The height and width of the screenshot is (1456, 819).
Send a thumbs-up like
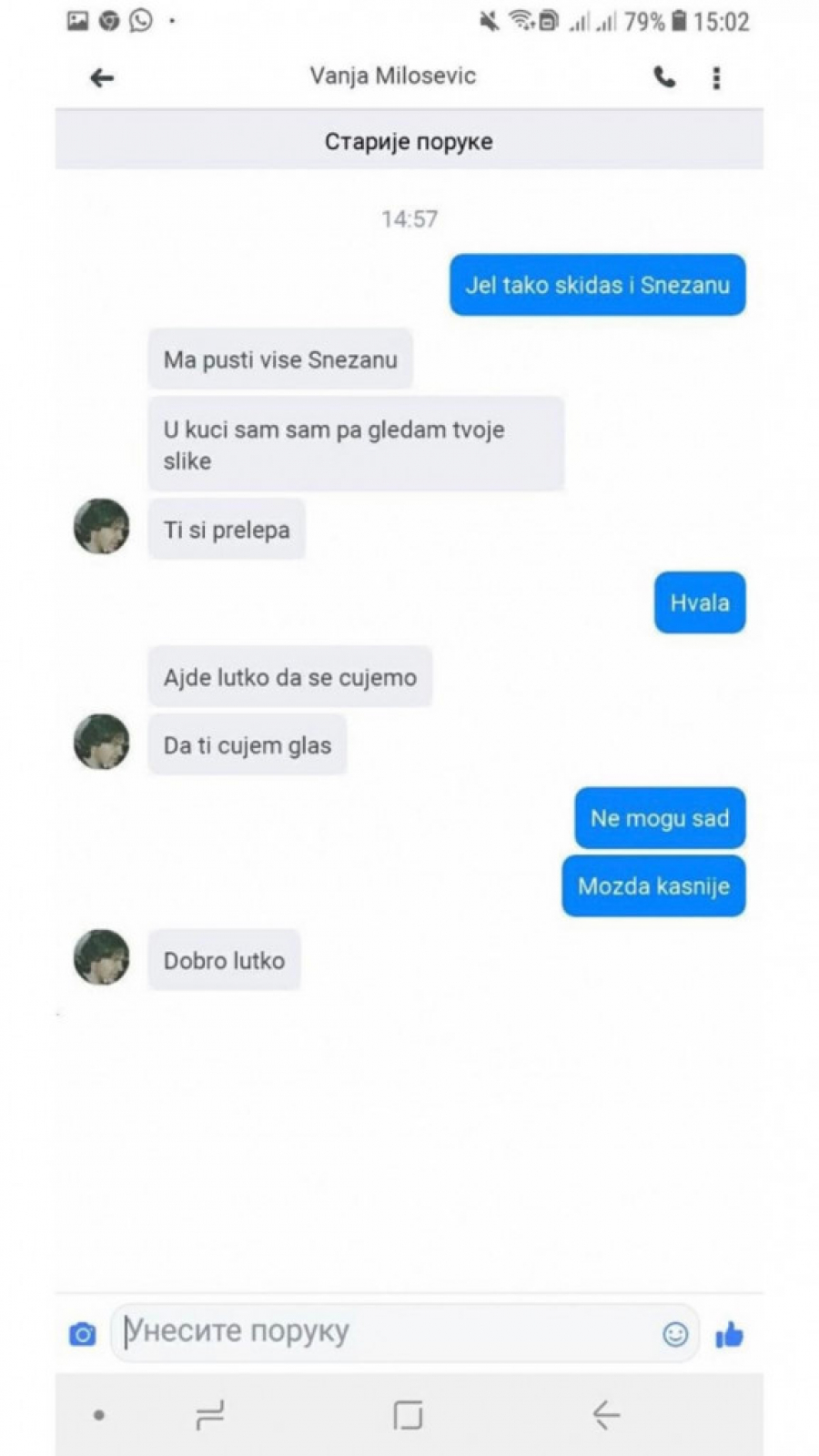click(x=729, y=1335)
